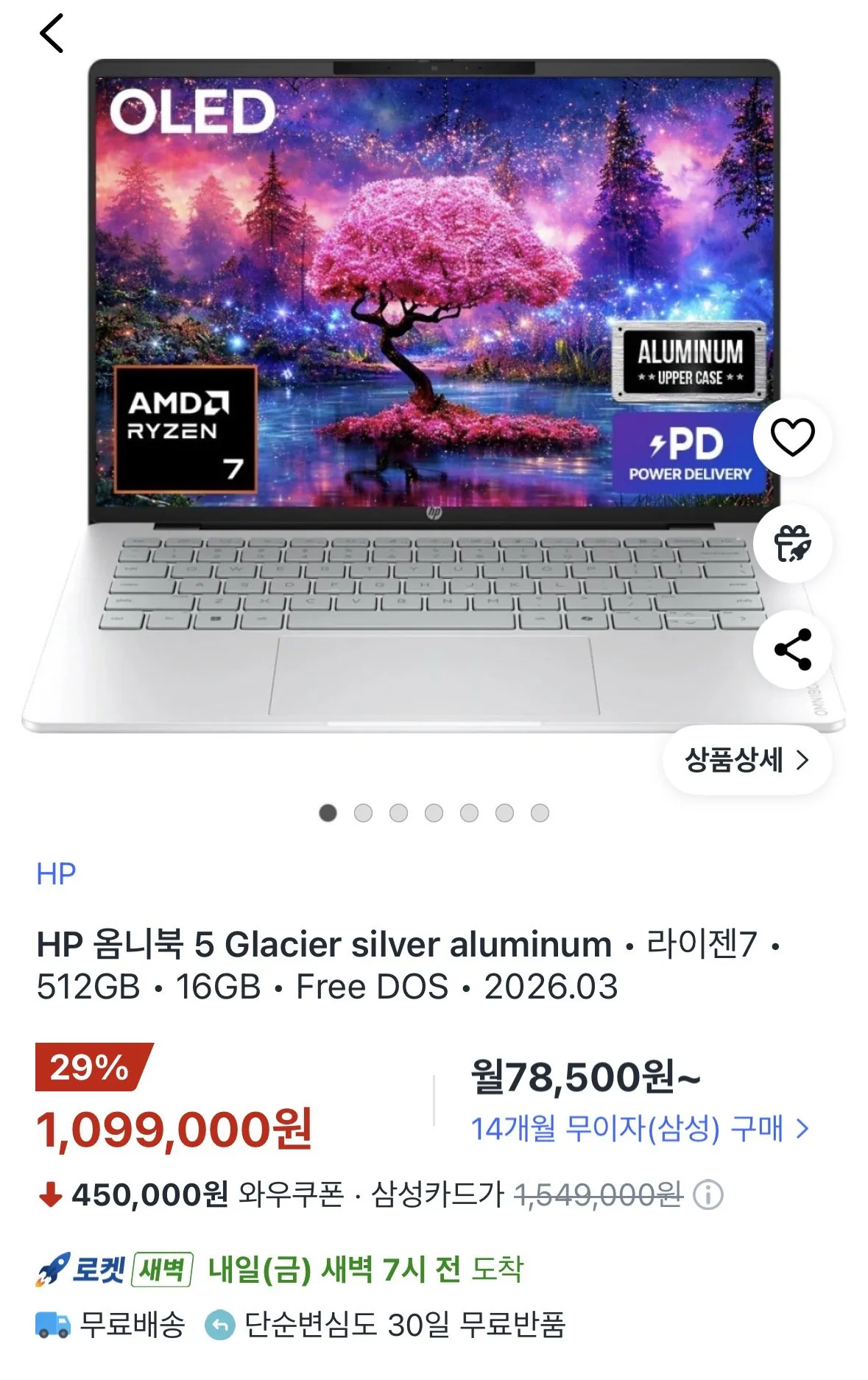Select the first carousel dot

pos(326,812)
